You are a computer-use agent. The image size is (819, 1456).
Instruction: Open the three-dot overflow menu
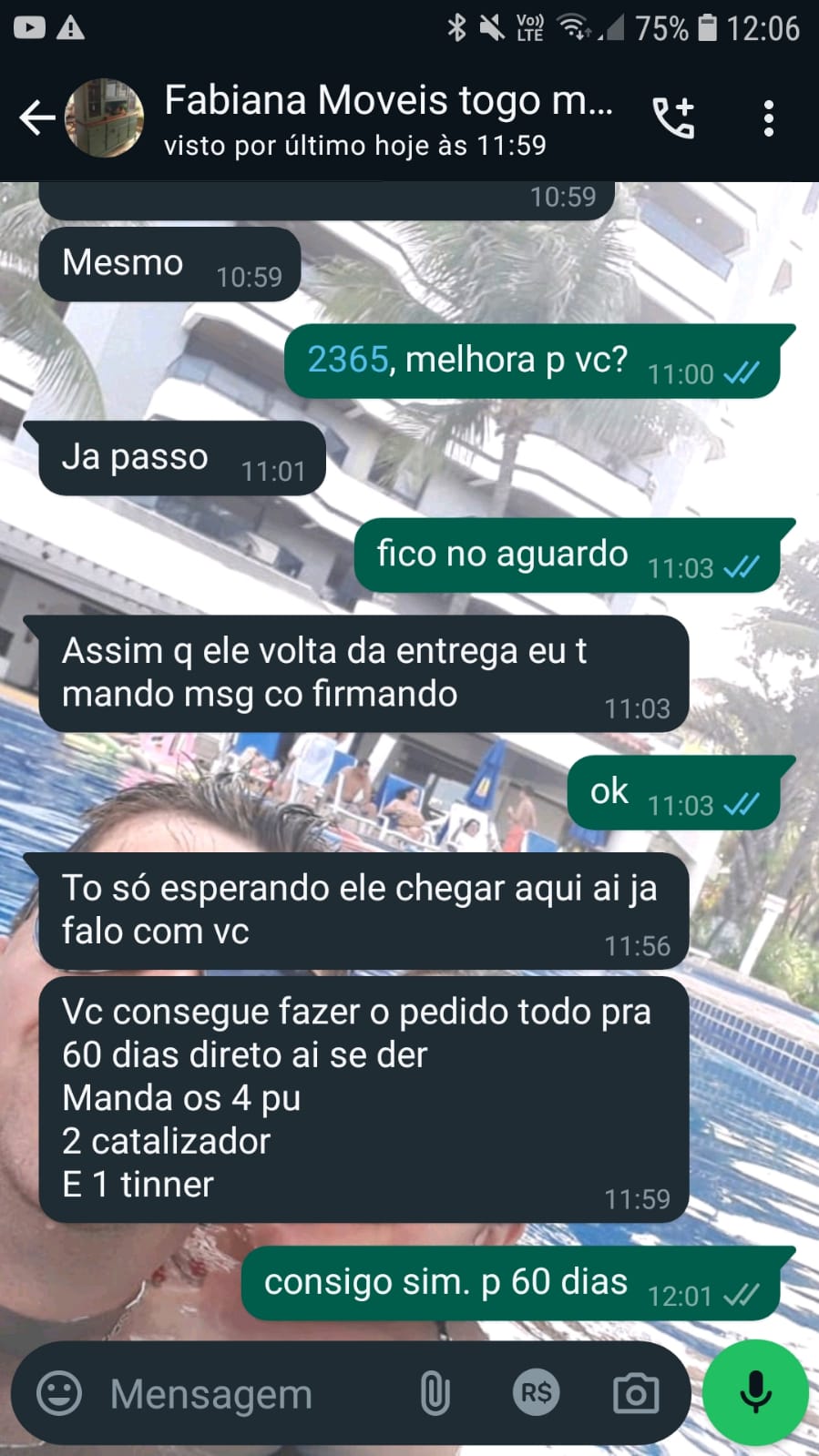click(x=769, y=118)
